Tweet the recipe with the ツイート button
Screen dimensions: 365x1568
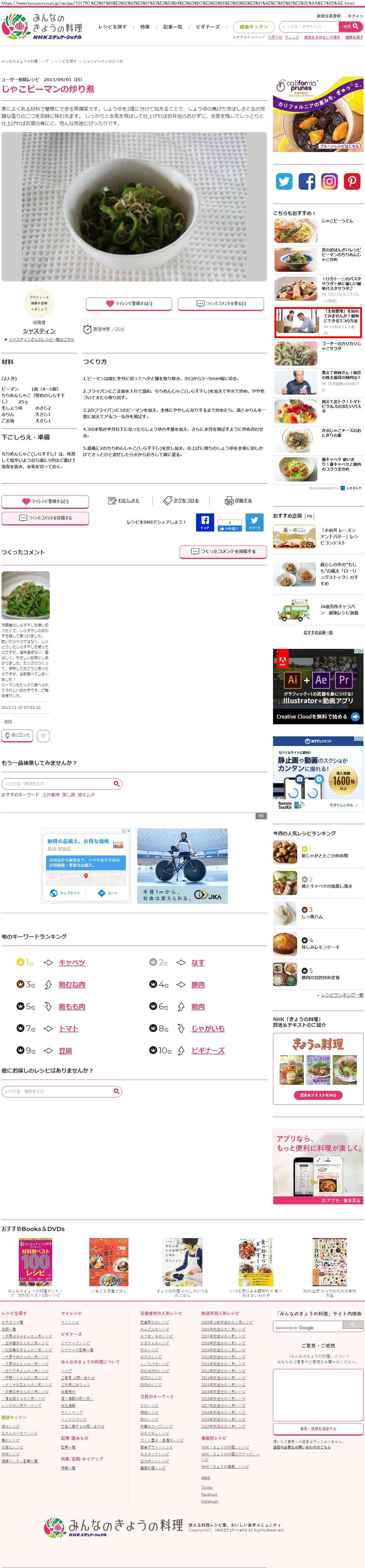[x=254, y=522]
